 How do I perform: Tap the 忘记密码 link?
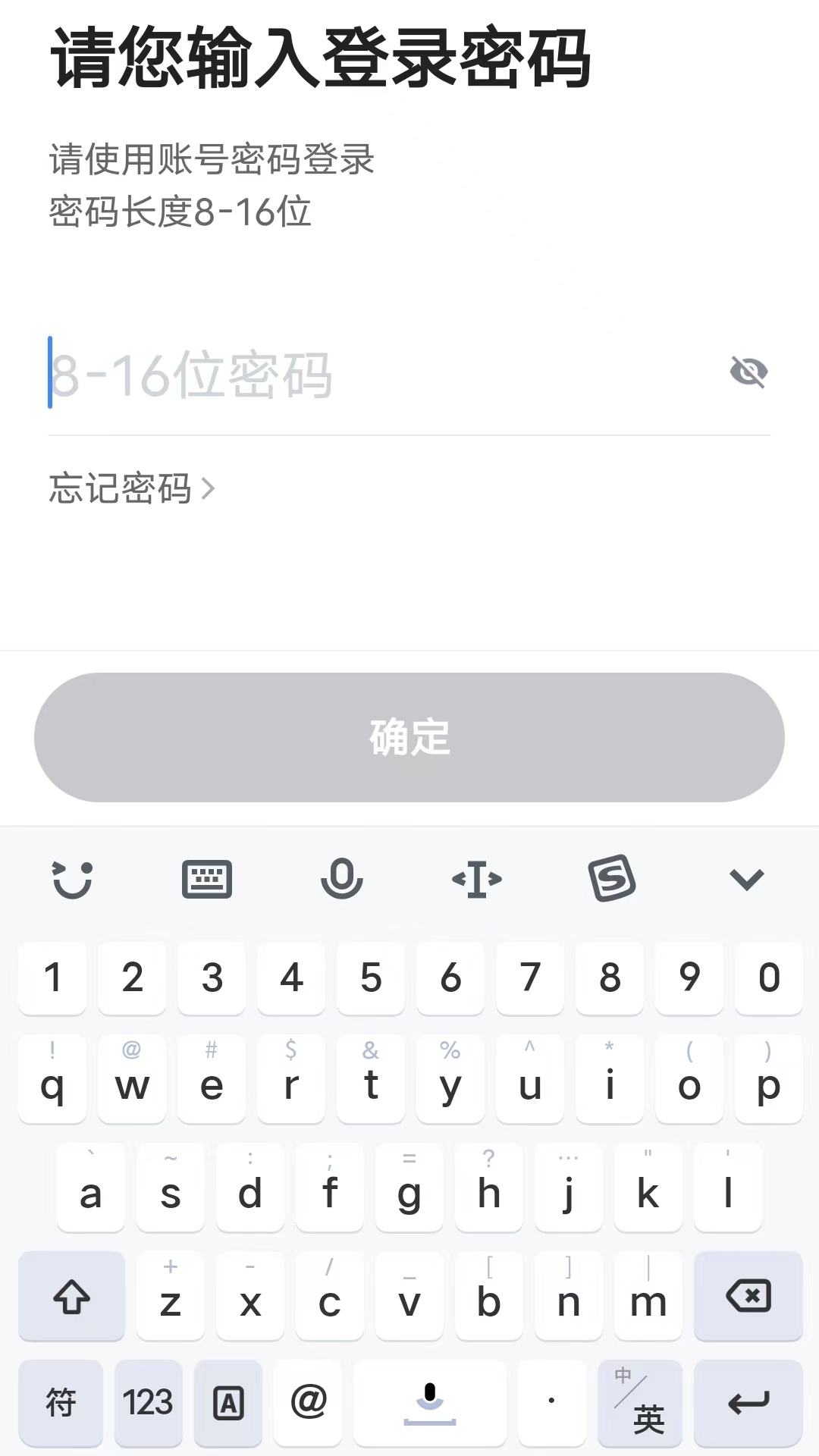click(x=119, y=489)
